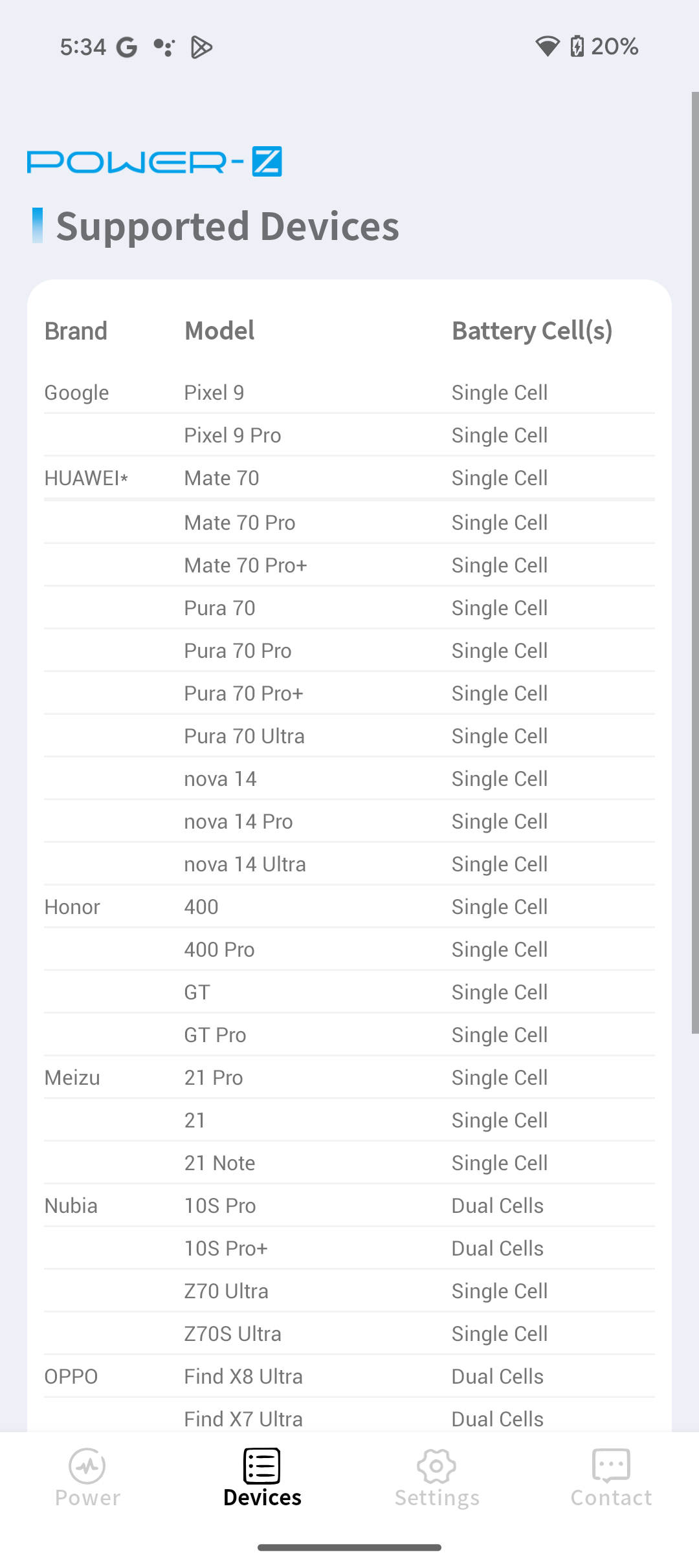This screenshot has height=1568, width=699.
Task: Click the Devices list icon
Action: (262, 1466)
